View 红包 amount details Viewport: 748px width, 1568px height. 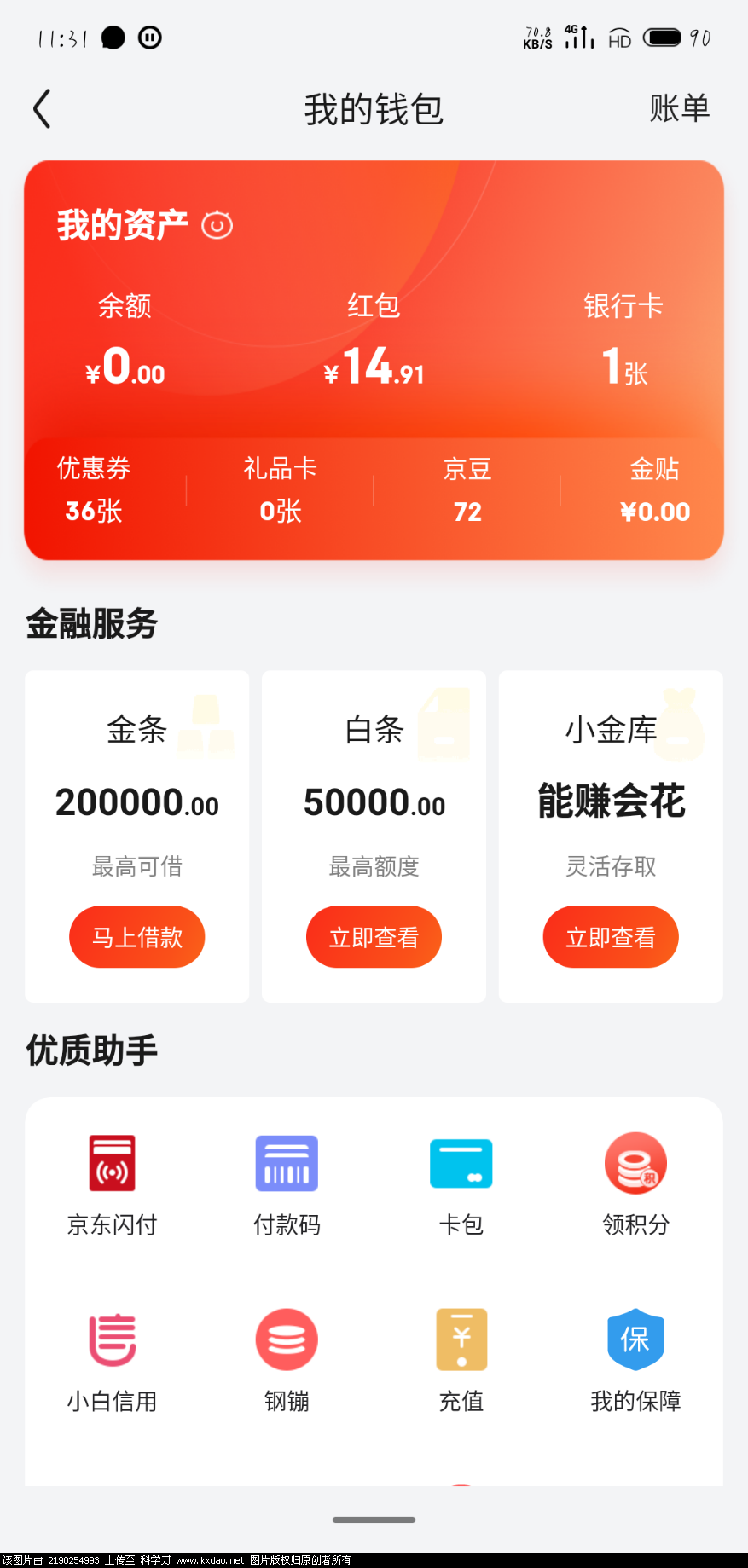click(x=374, y=341)
